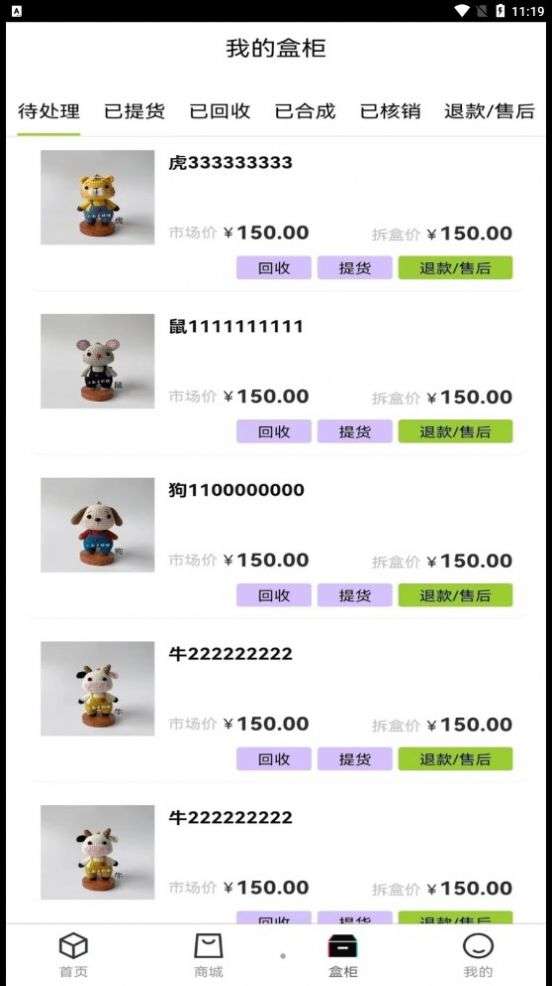Open the 虎333333333 item image
The height and width of the screenshot is (986, 552).
97,197
